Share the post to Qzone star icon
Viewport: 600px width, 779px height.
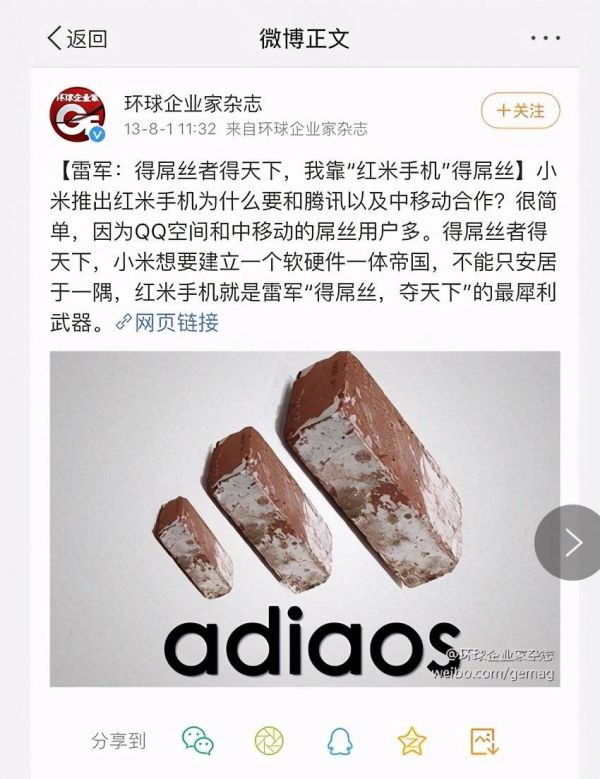point(412,741)
